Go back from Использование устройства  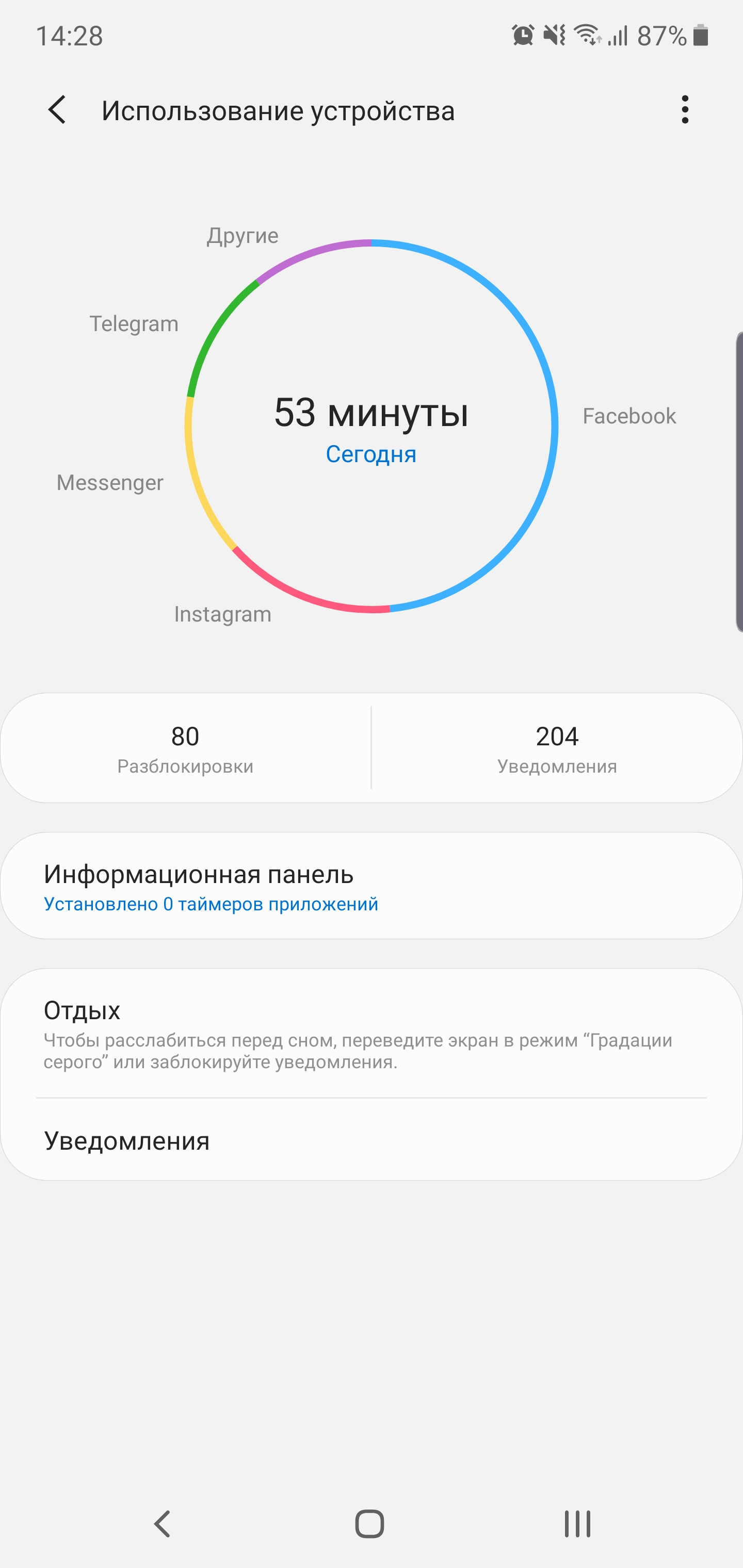[57, 110]
